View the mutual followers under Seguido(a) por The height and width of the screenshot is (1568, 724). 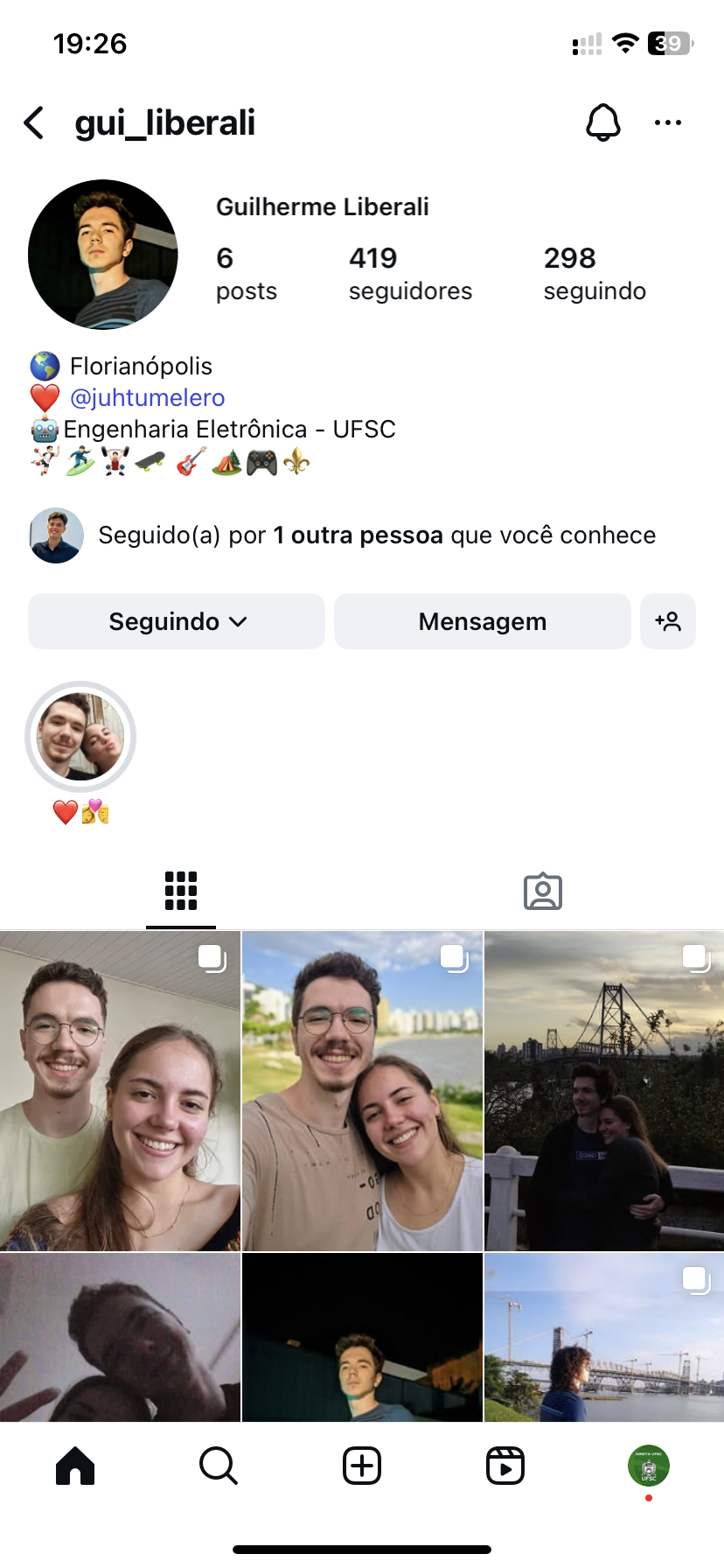pyautogui.click(x=376, y=535)
